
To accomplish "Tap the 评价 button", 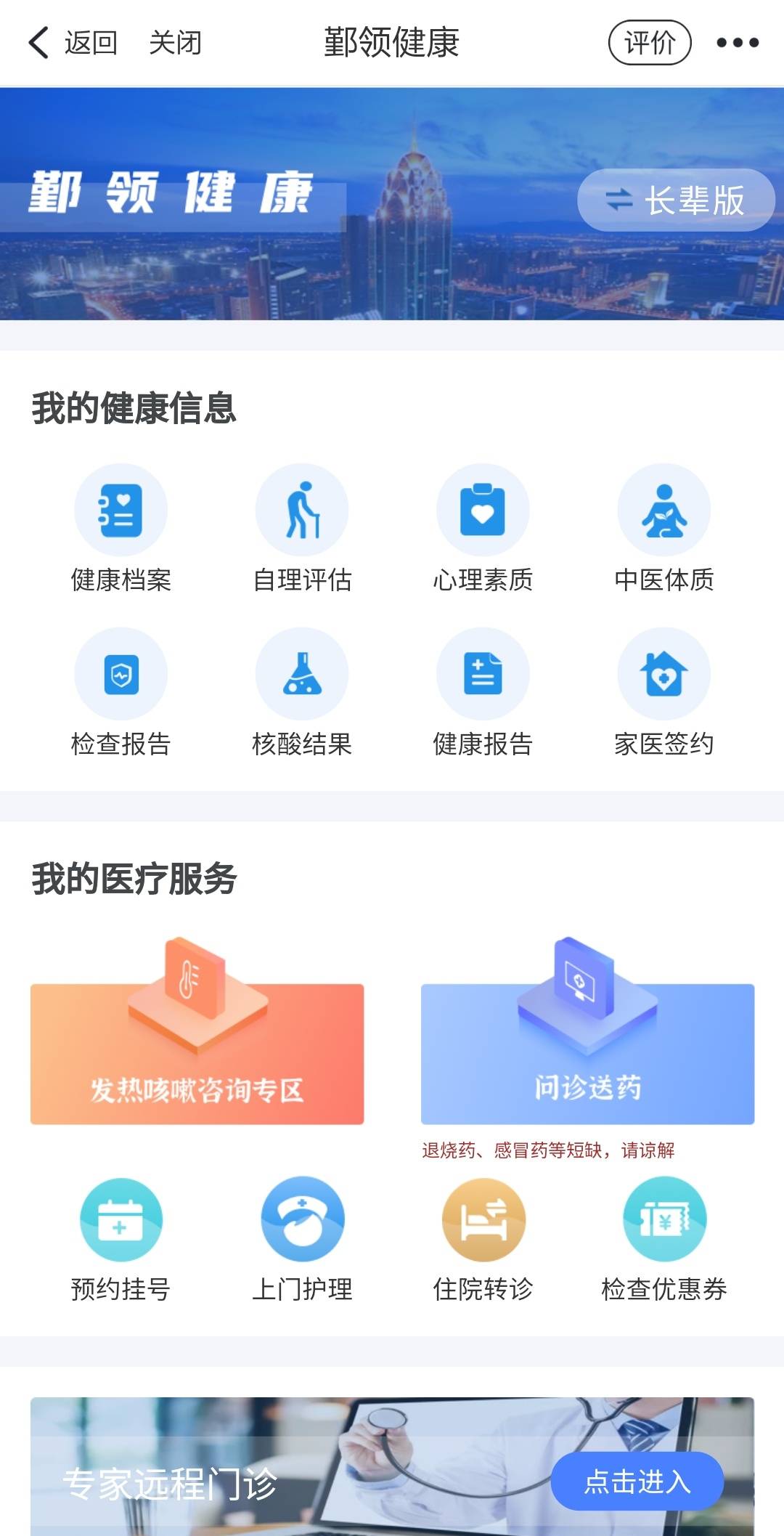I will click(650, 43).
